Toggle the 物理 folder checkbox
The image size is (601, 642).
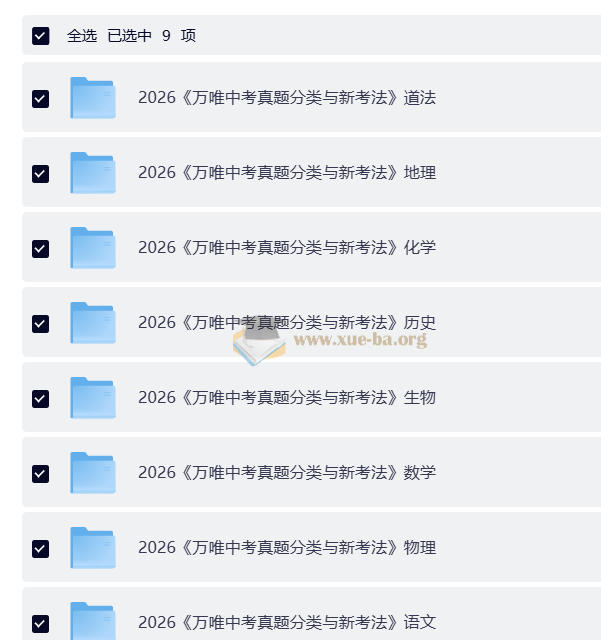(40, 548)
